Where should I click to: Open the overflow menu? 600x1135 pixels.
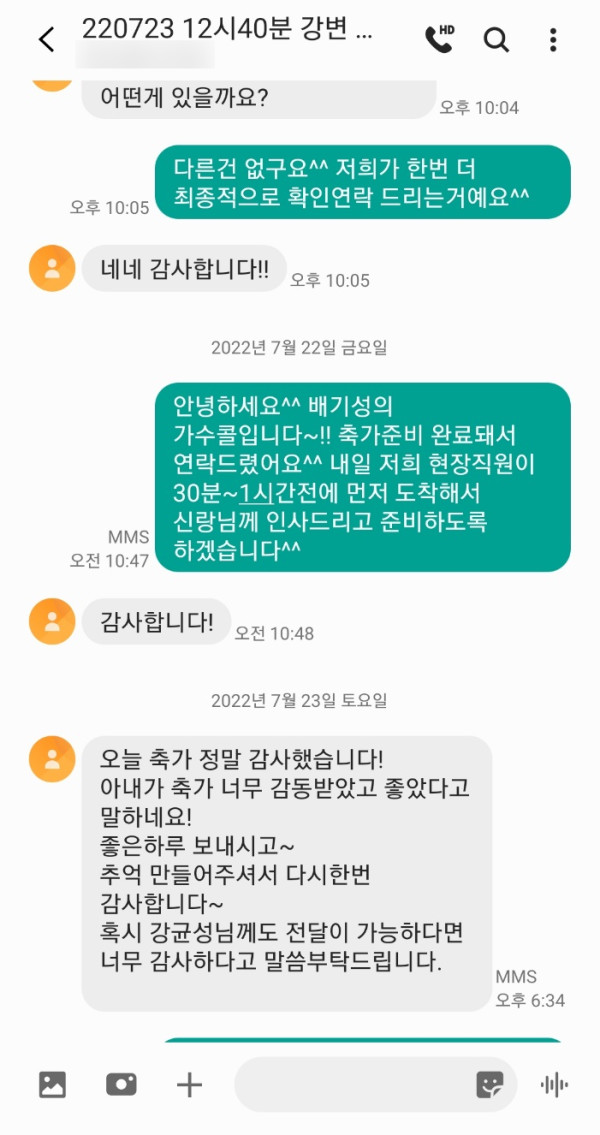point(553,40)
